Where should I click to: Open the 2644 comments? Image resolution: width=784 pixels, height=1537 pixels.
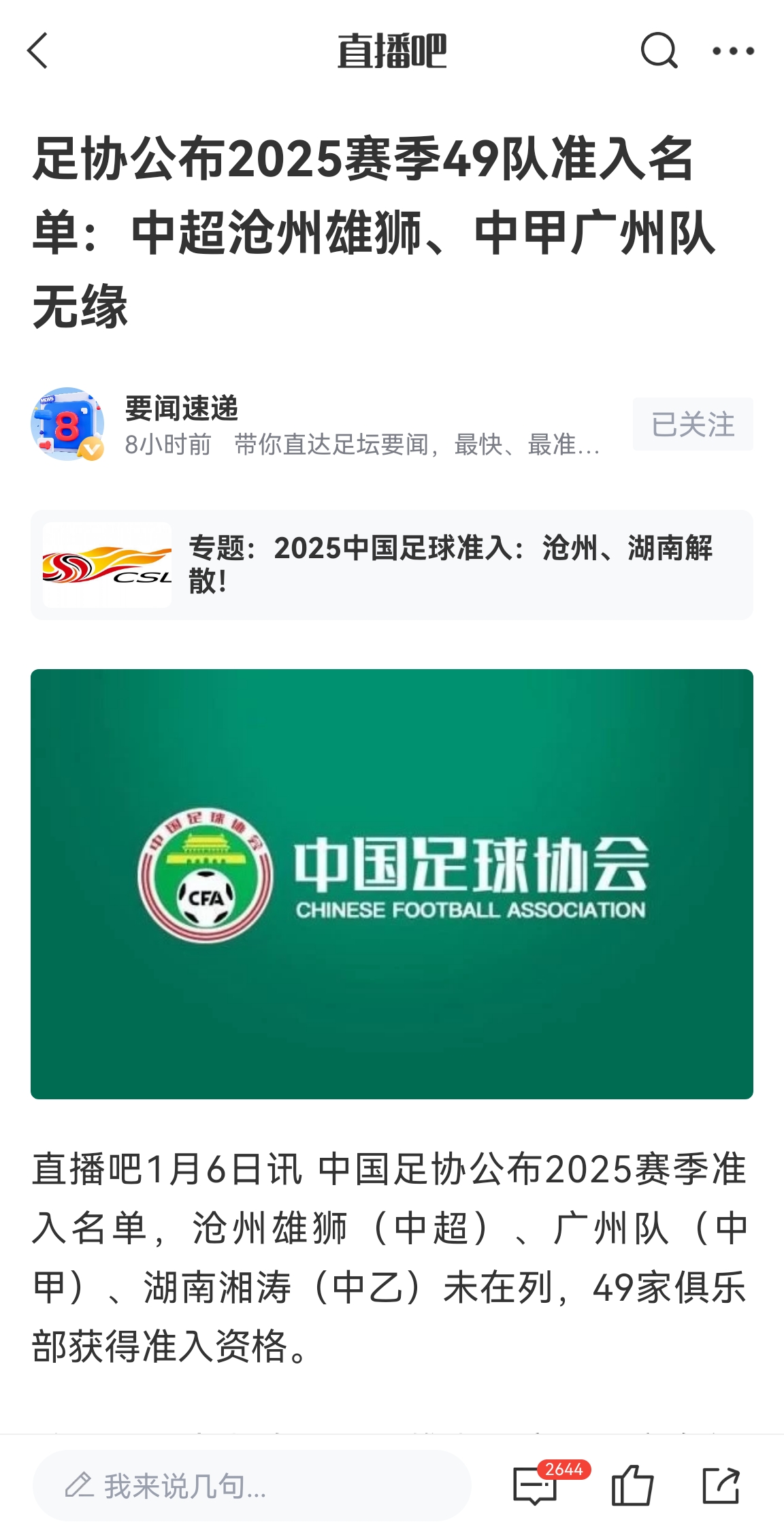pyautogui.click(x=536, y=1486)
